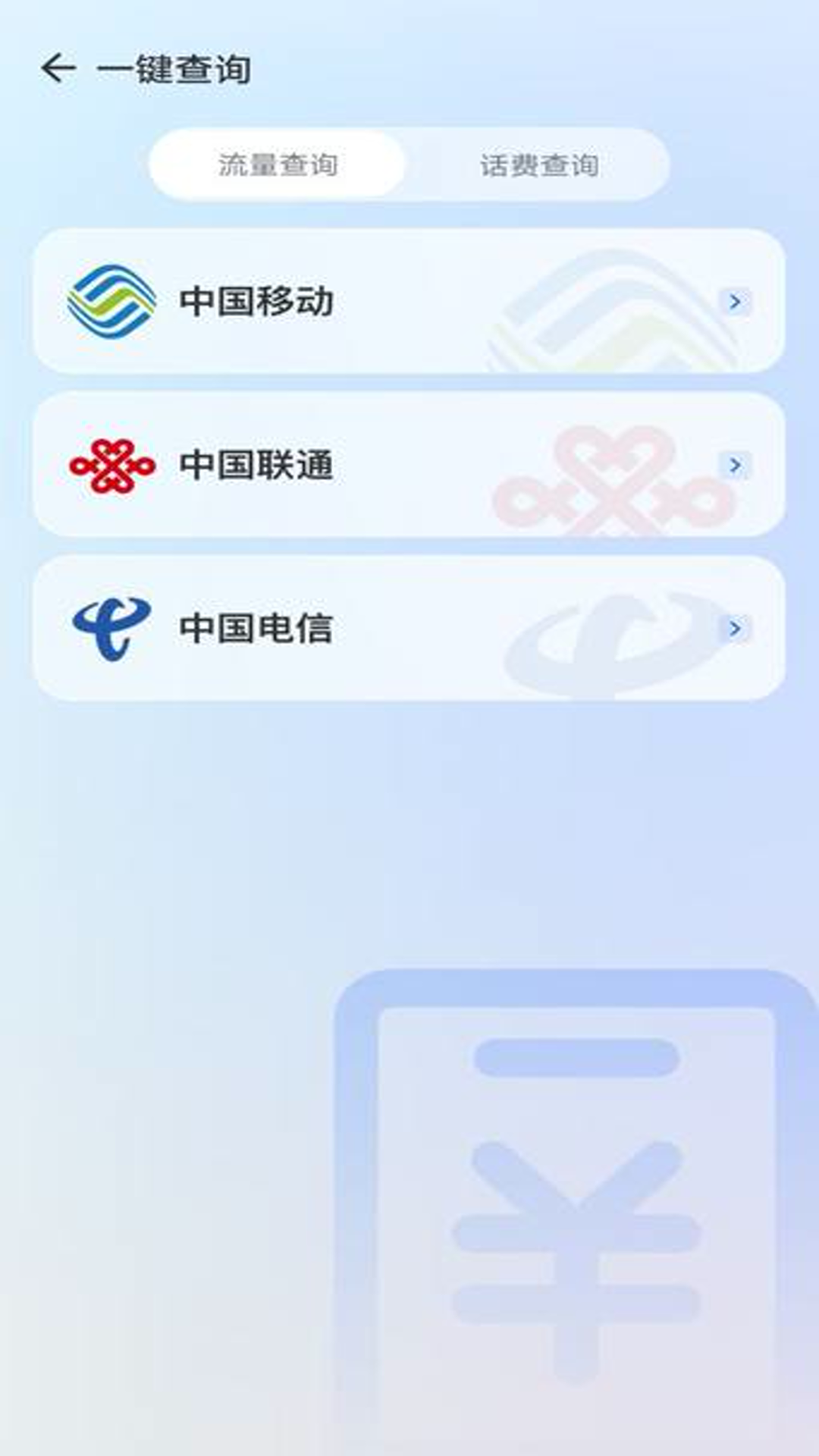Image resolution: width=819 pixels, height=1456 pixels.
Task: Switch to the 话费查询 tab
Action: click(x=538, y=165)
